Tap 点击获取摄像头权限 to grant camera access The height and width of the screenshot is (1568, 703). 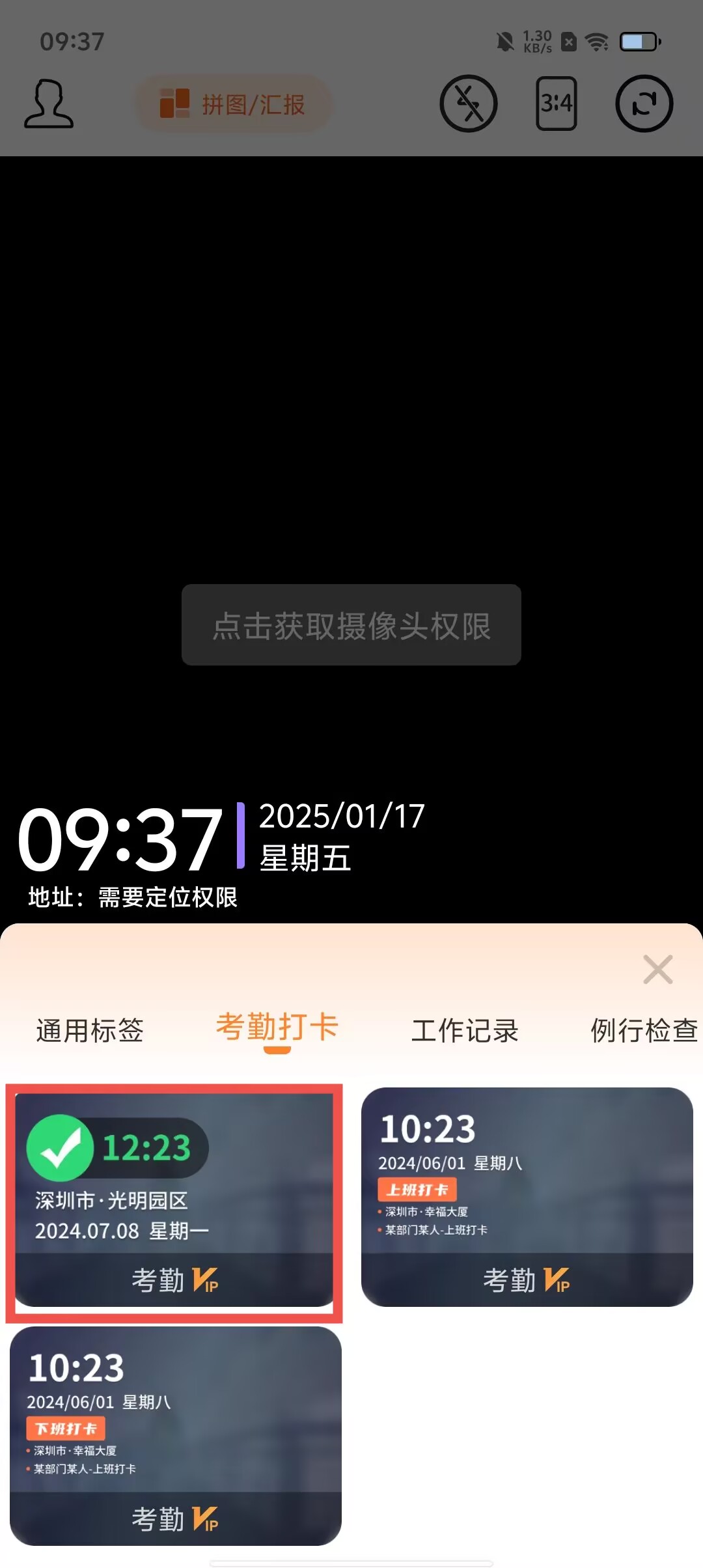click(351, 625)
